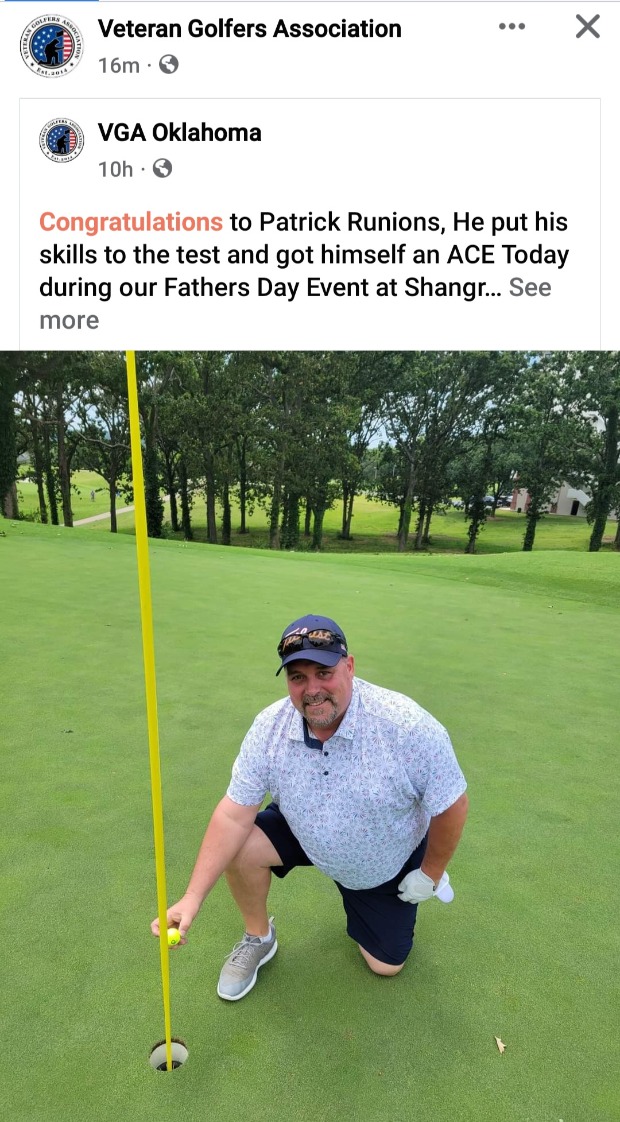Open the post's three-dot options menu
Screen dimensions: 620x1122
pos(511,27)
